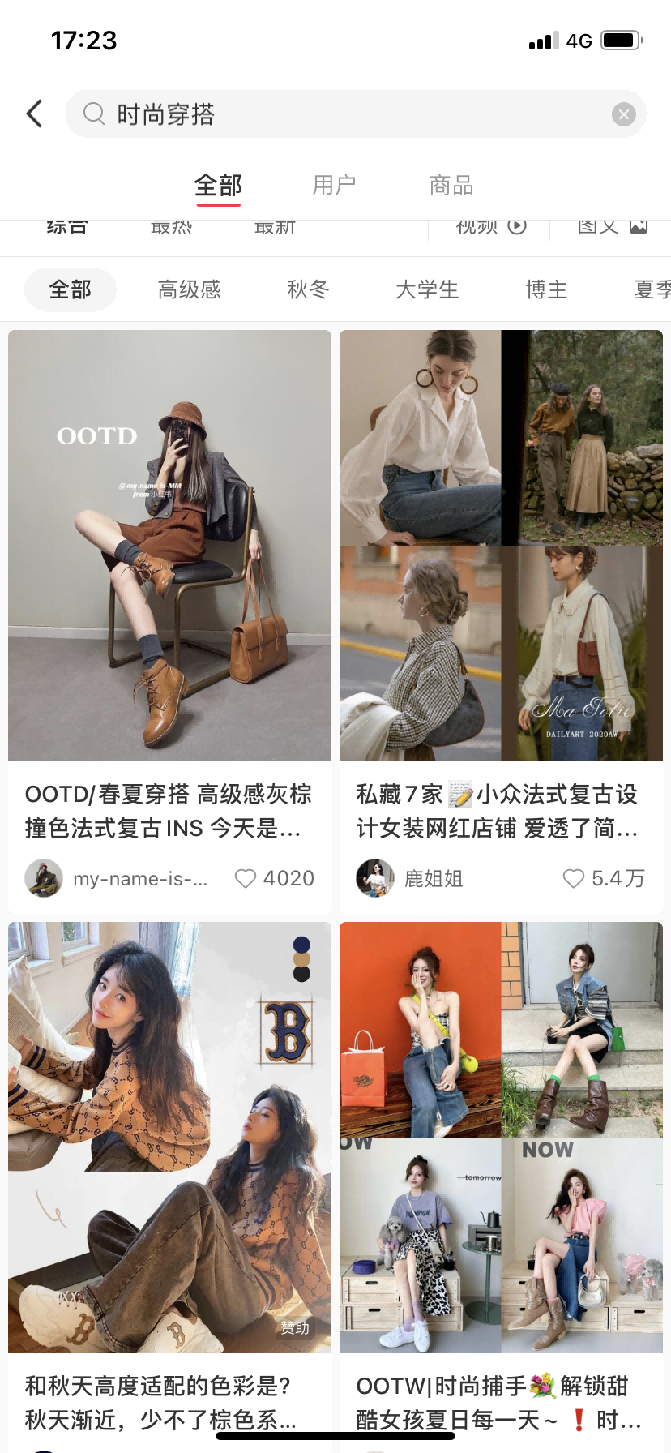Open the OOTD/春夏穿搭 post

pos(169,546)
